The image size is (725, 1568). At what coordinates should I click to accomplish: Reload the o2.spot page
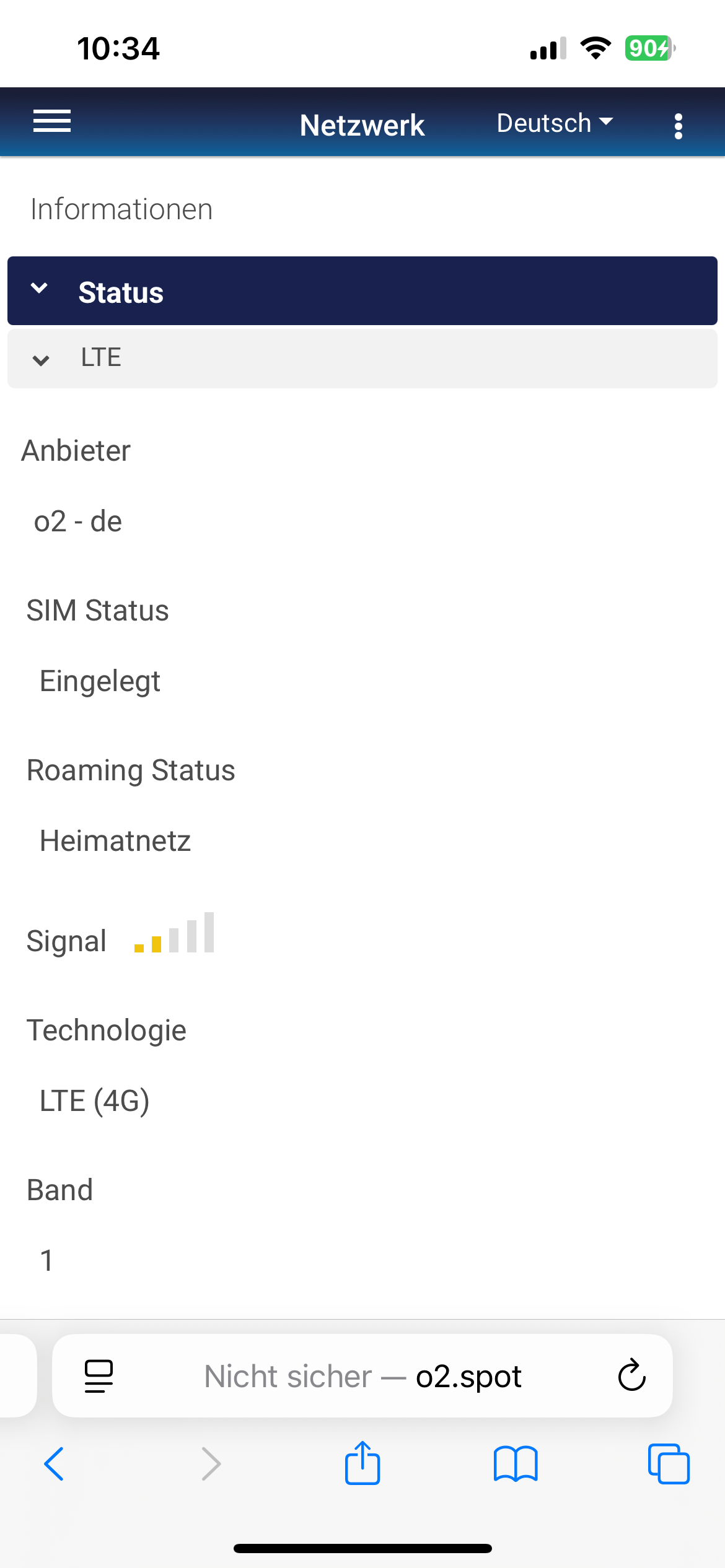click(x=631, y=1375)
